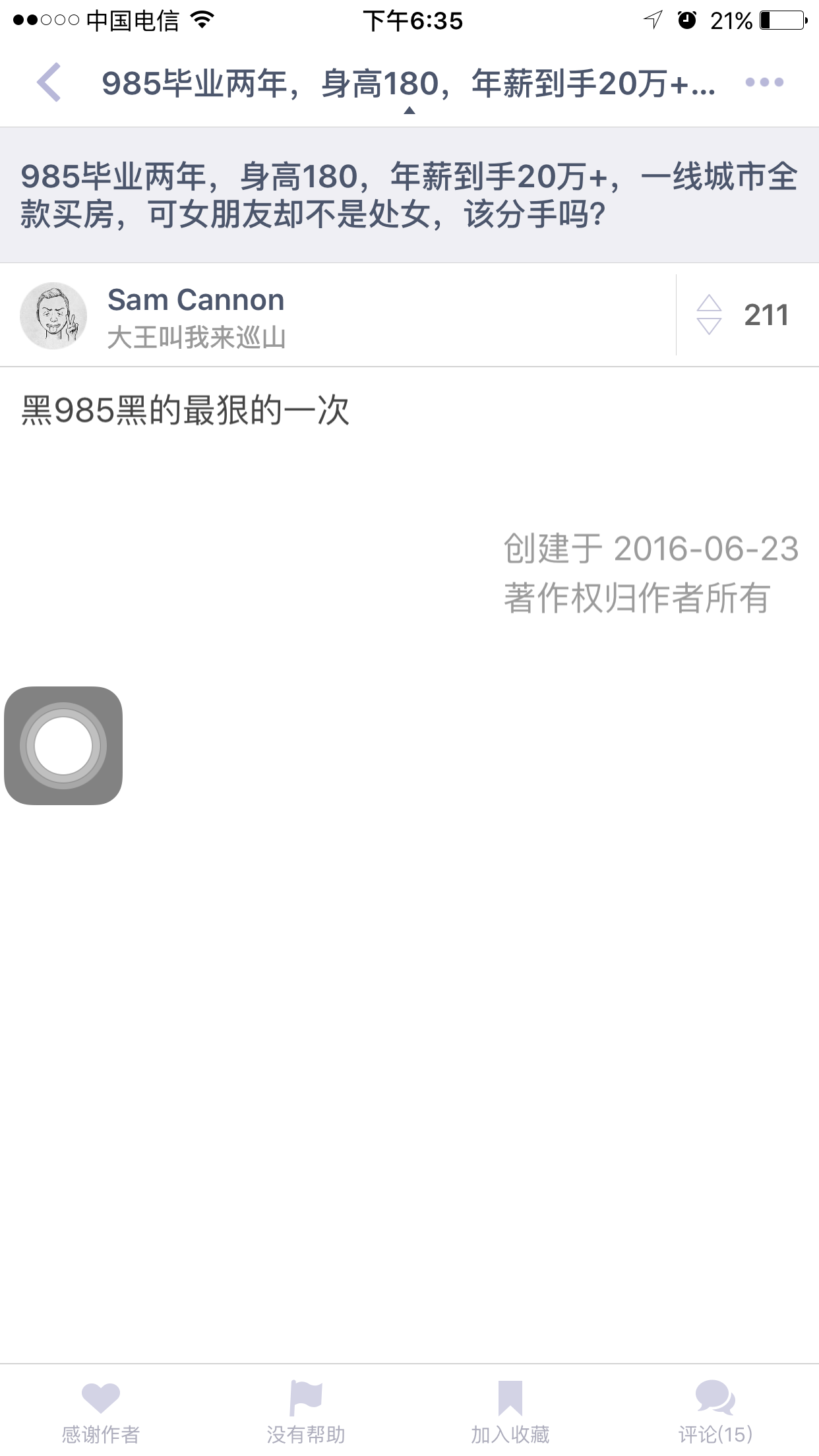The image size is (819, 1456).
Task: Tap the loading image placeholder
Action: [63, 746]
